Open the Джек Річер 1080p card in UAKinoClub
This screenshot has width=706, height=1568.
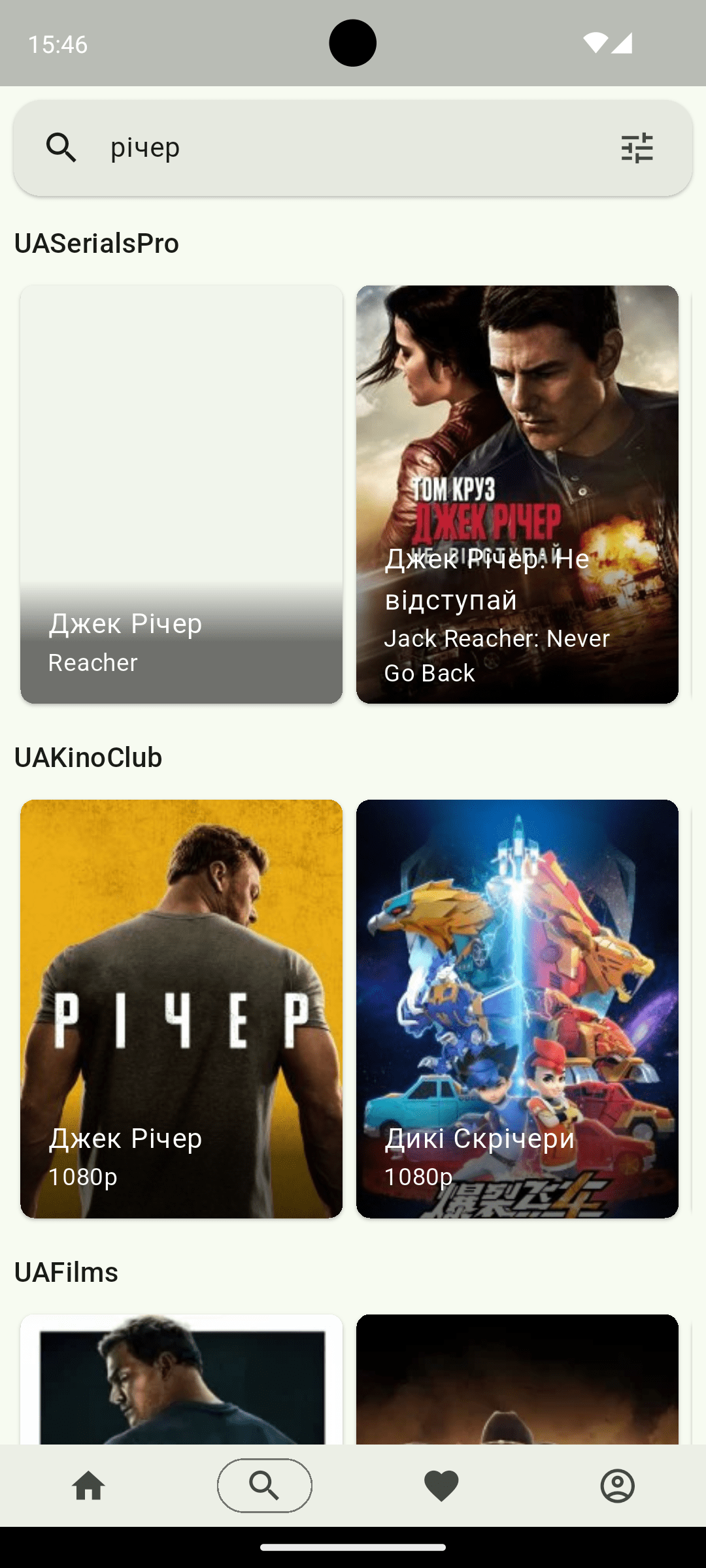pyautogui.click(x=181, y=1008)
